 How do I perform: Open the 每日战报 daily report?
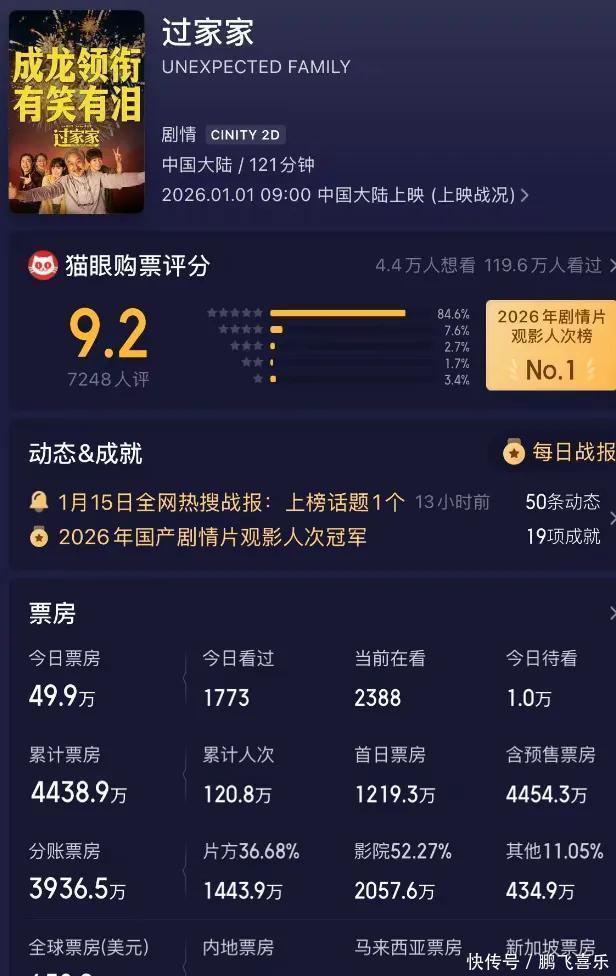point(560,453)
